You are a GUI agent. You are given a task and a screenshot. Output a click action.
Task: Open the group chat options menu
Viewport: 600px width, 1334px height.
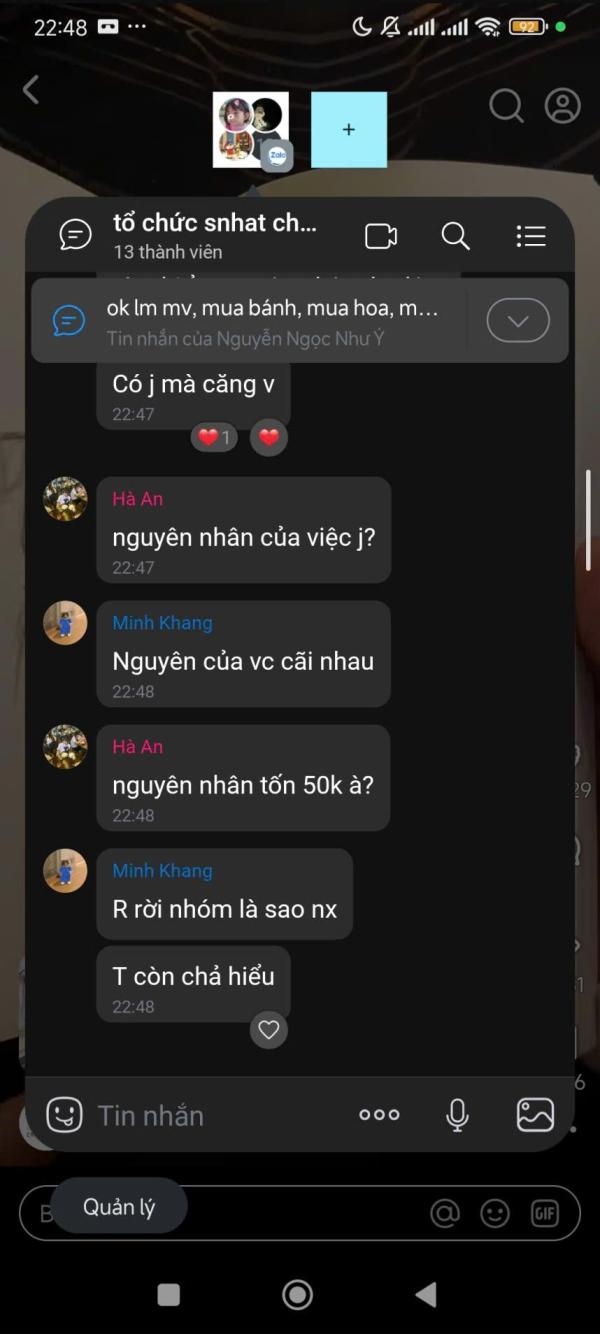(x=531, y=236)
